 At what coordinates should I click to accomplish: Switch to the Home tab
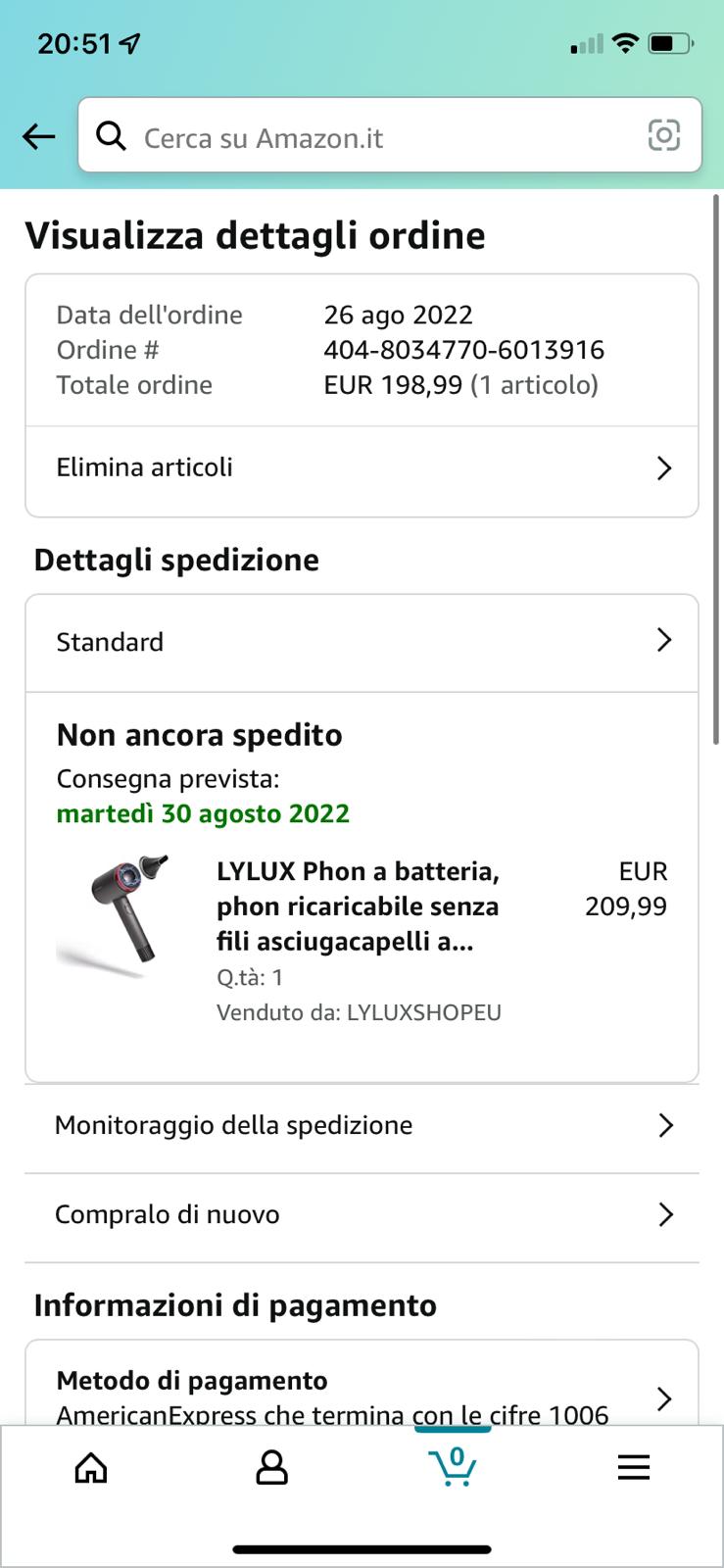pyautogui.click(x=91, y=1467)
